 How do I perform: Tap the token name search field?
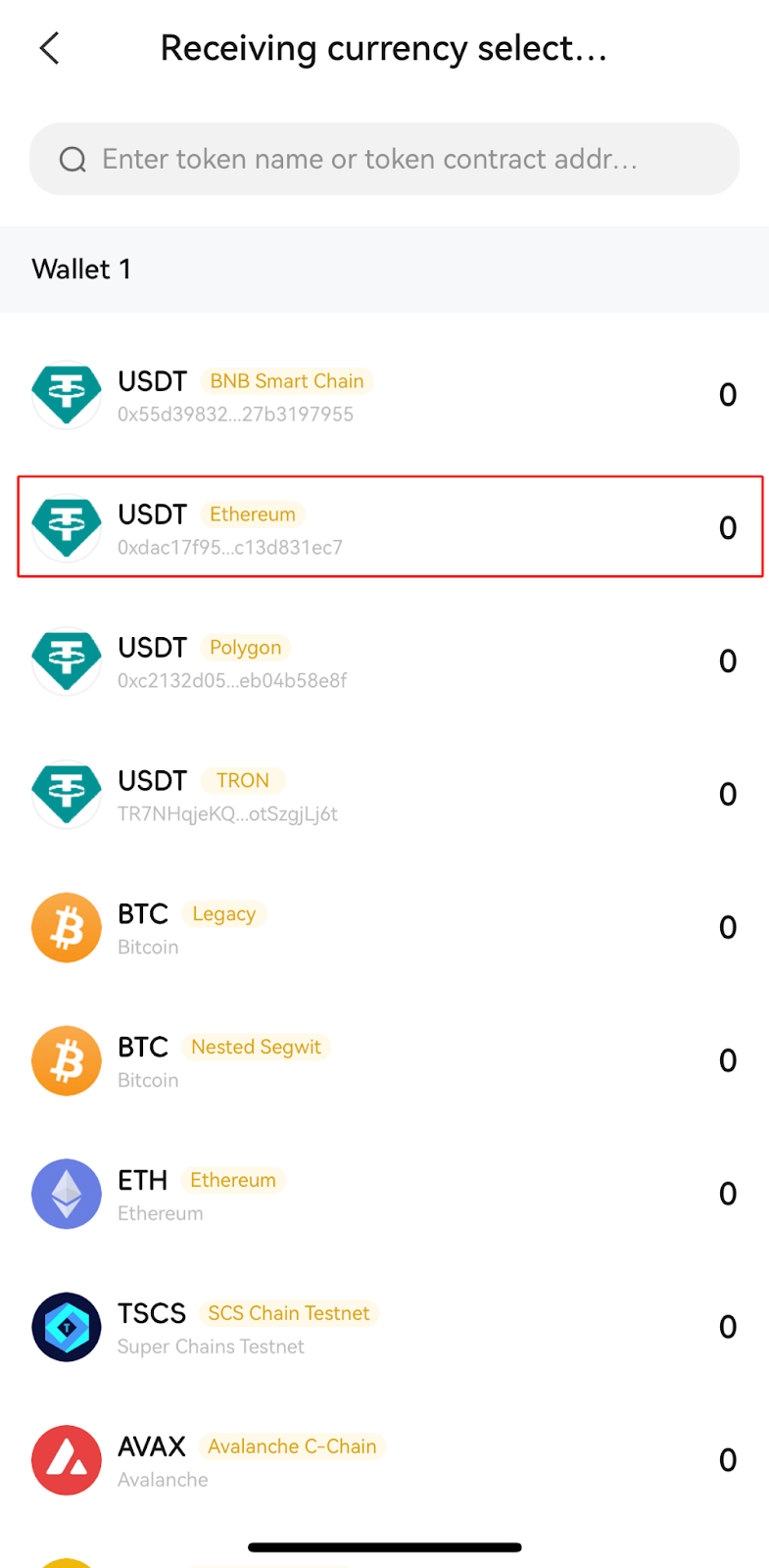coord(384,159)
